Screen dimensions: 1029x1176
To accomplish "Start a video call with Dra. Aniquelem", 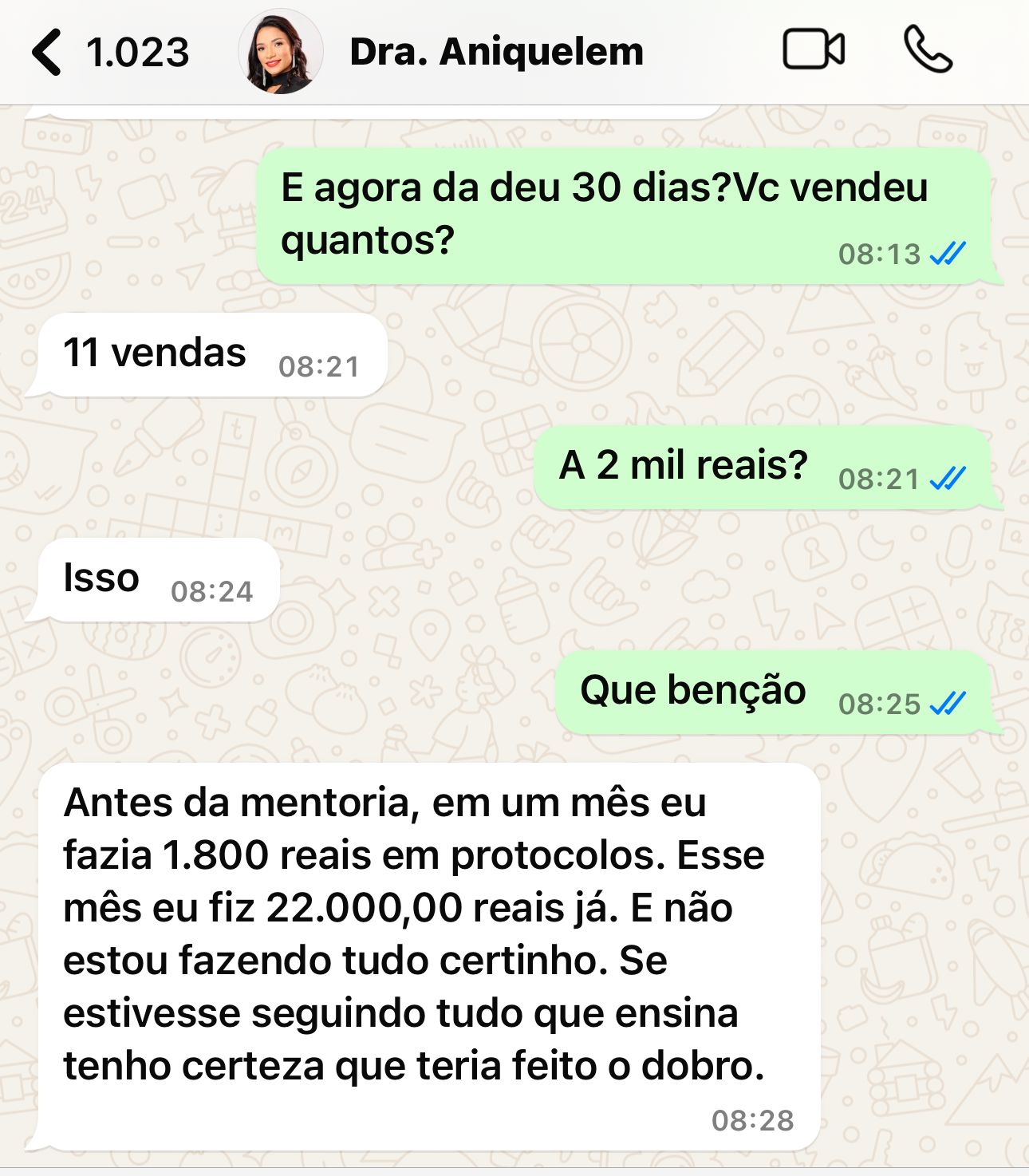I will coord(813,50).
